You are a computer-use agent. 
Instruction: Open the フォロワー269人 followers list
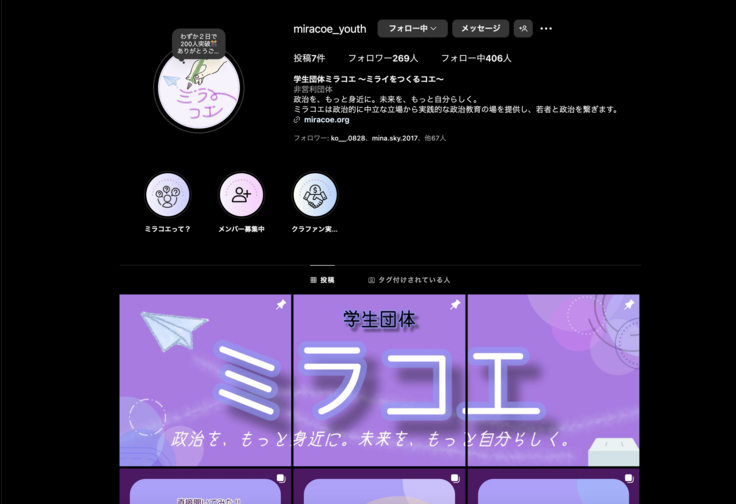click(x=383, y=59)
